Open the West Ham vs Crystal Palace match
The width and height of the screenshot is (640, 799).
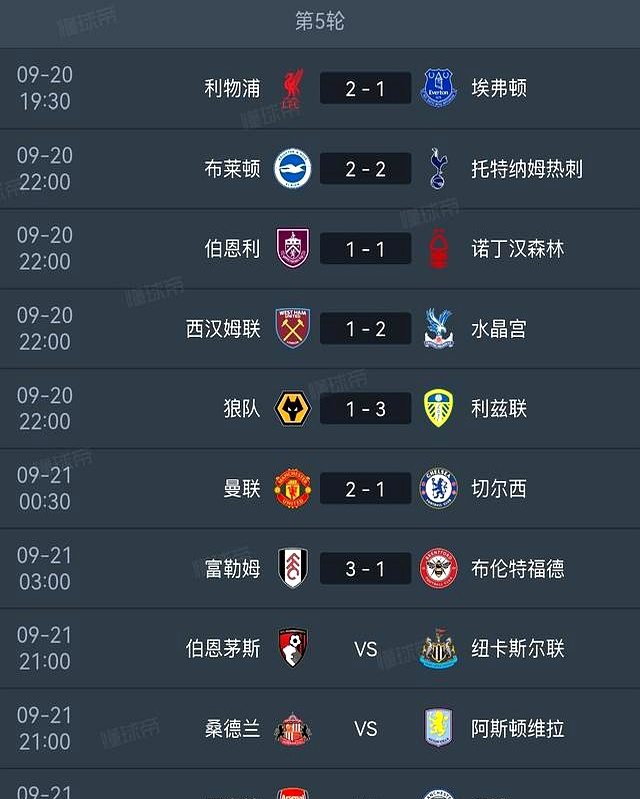365,329
